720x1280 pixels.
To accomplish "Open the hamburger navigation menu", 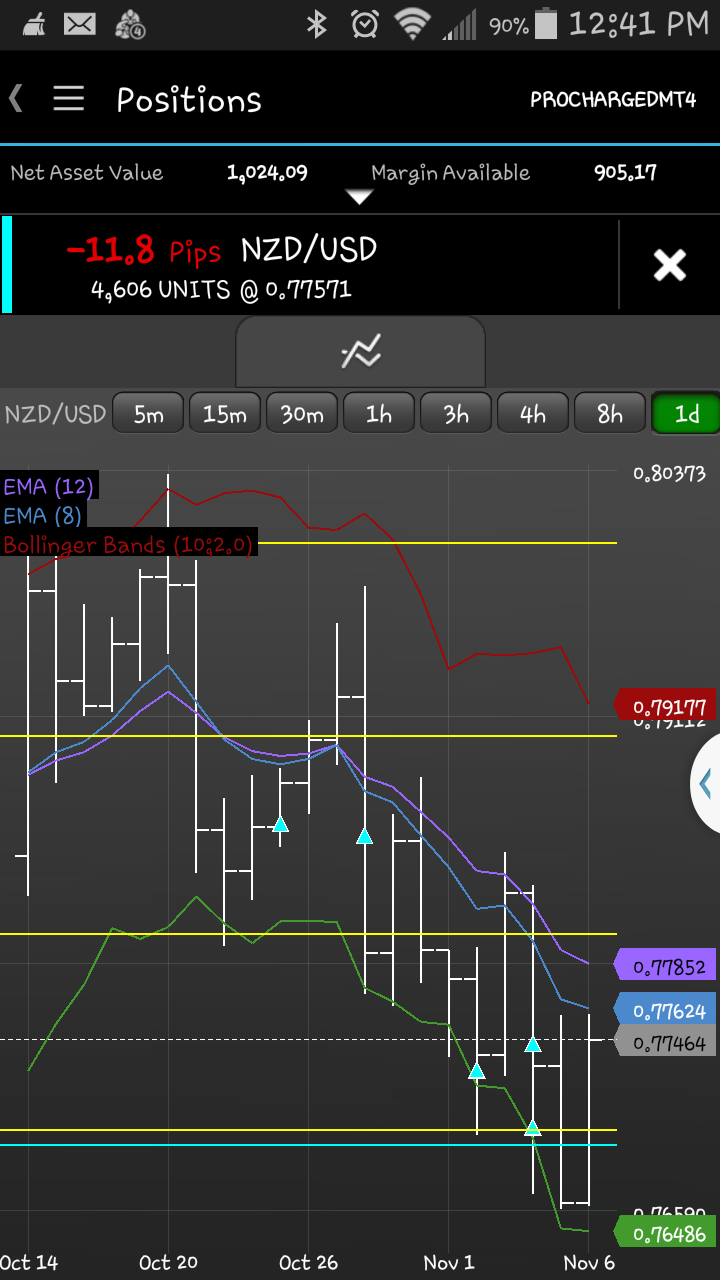I will 68,98.
